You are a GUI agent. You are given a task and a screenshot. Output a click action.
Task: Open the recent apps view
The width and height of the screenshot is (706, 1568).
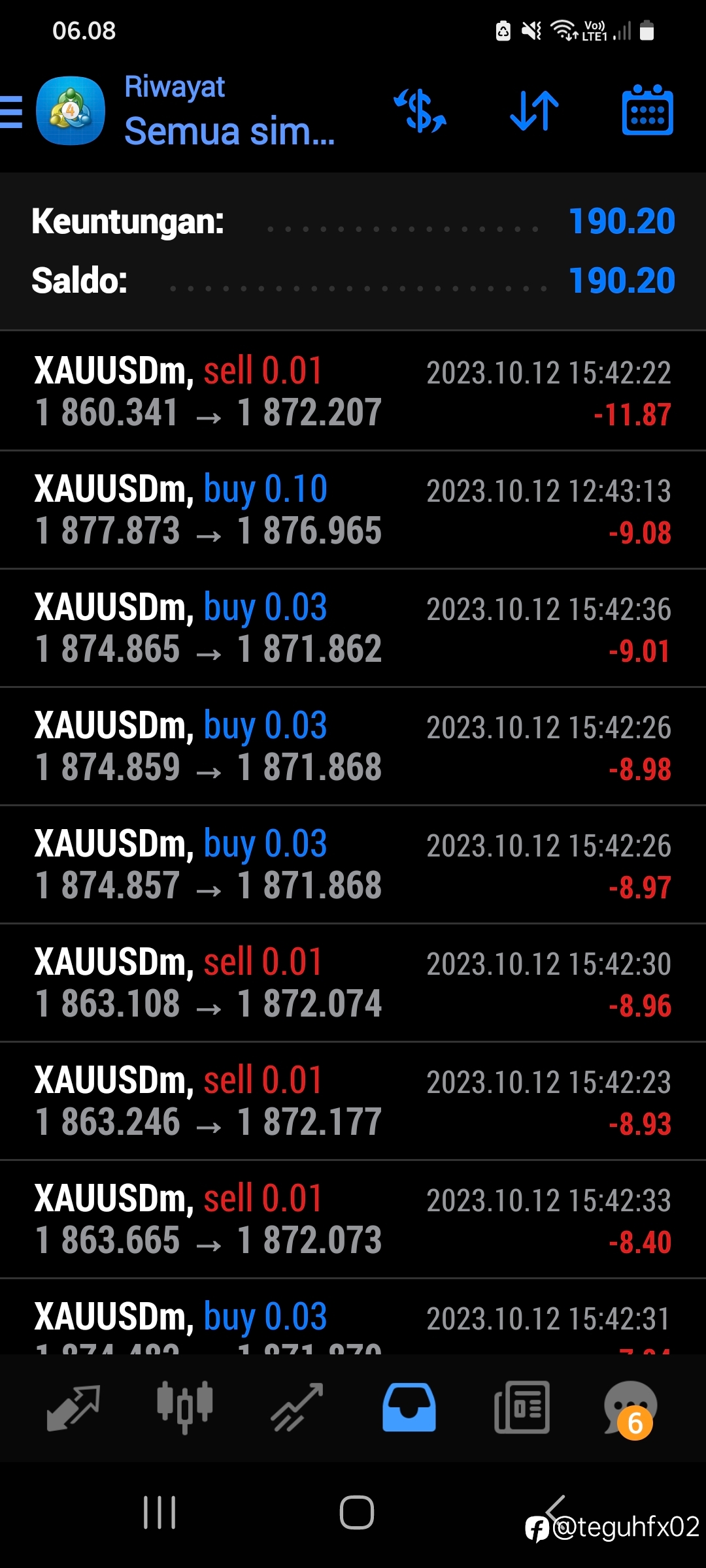click(x=160, y=1512)
